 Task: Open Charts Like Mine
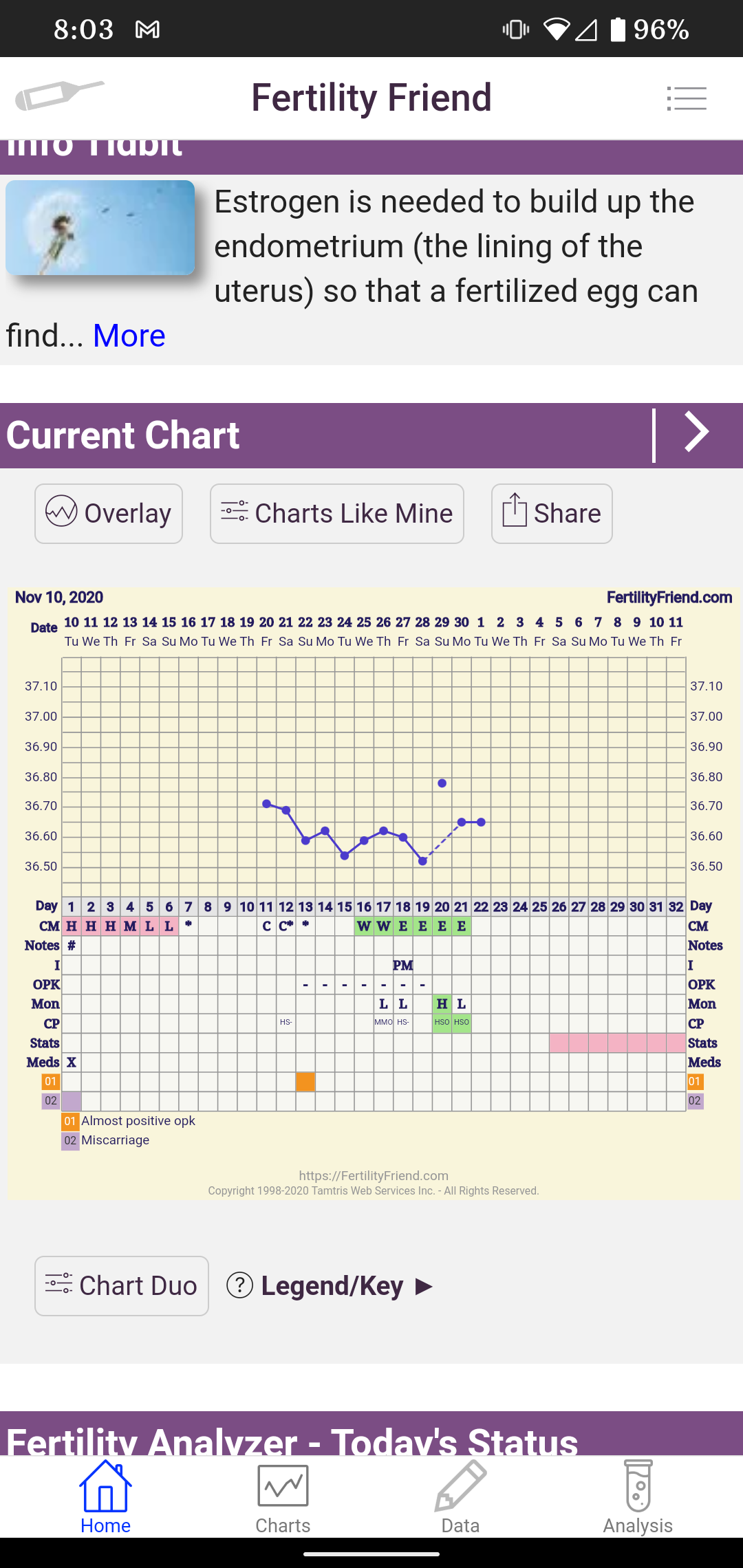click(x=337, y=514)
